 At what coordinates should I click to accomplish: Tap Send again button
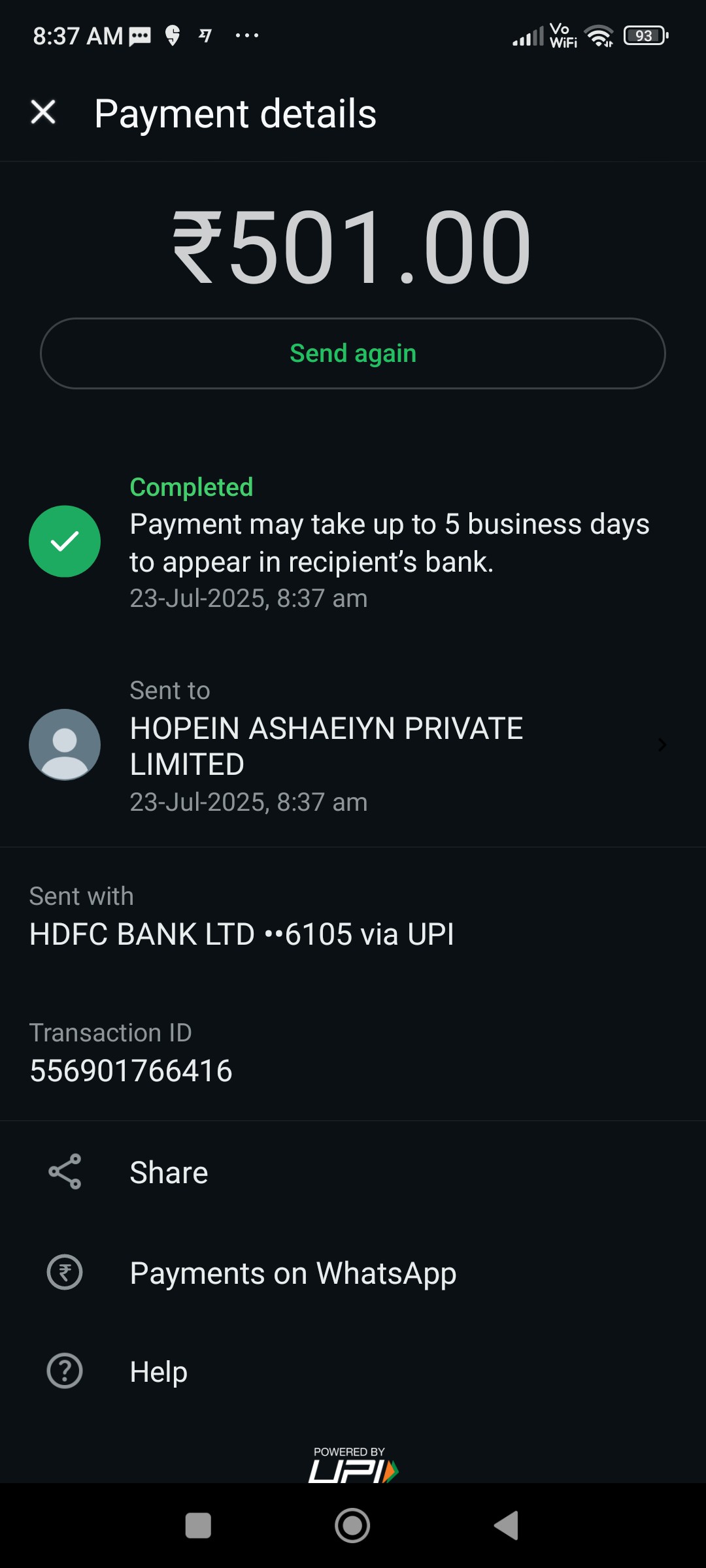pos(353,353)
